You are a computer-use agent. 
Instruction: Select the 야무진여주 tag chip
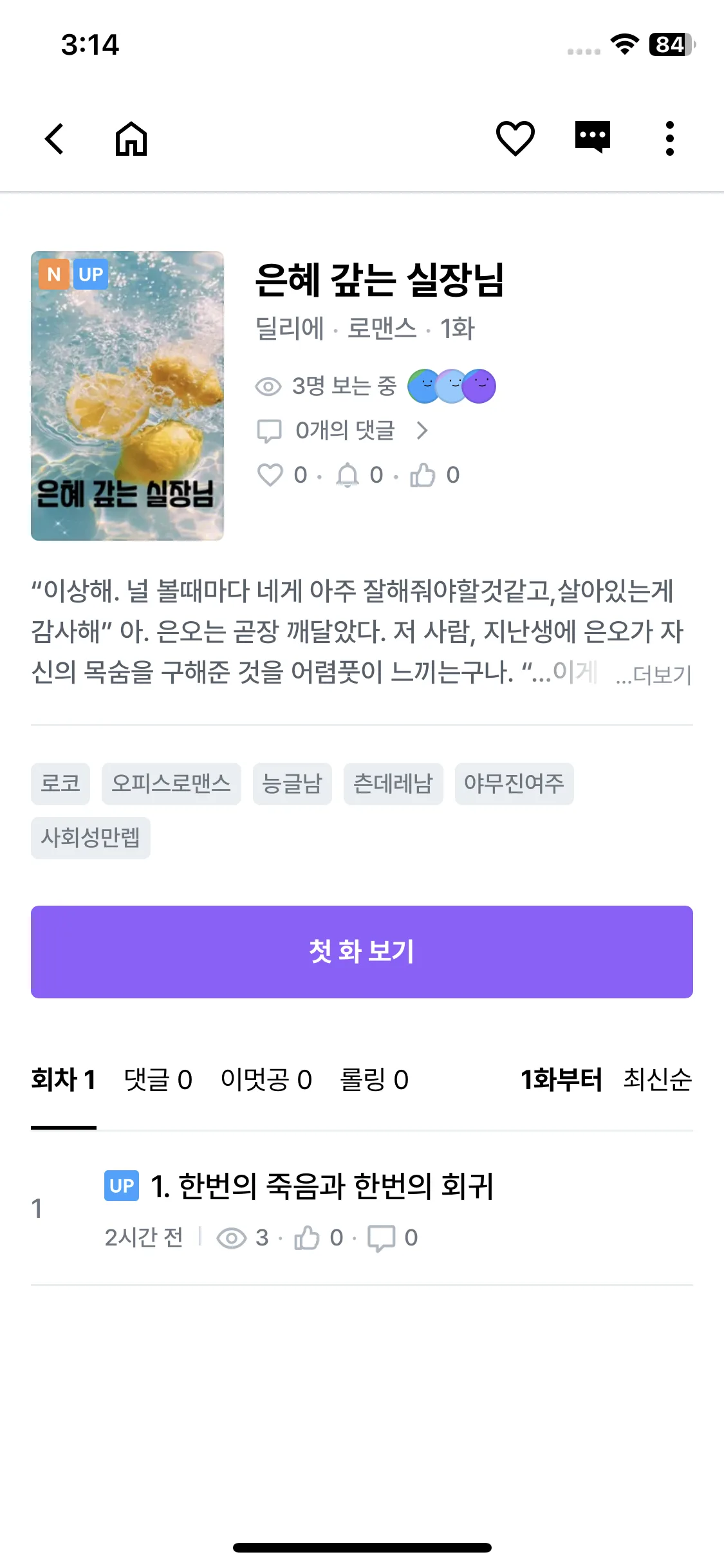pos(514,783)
